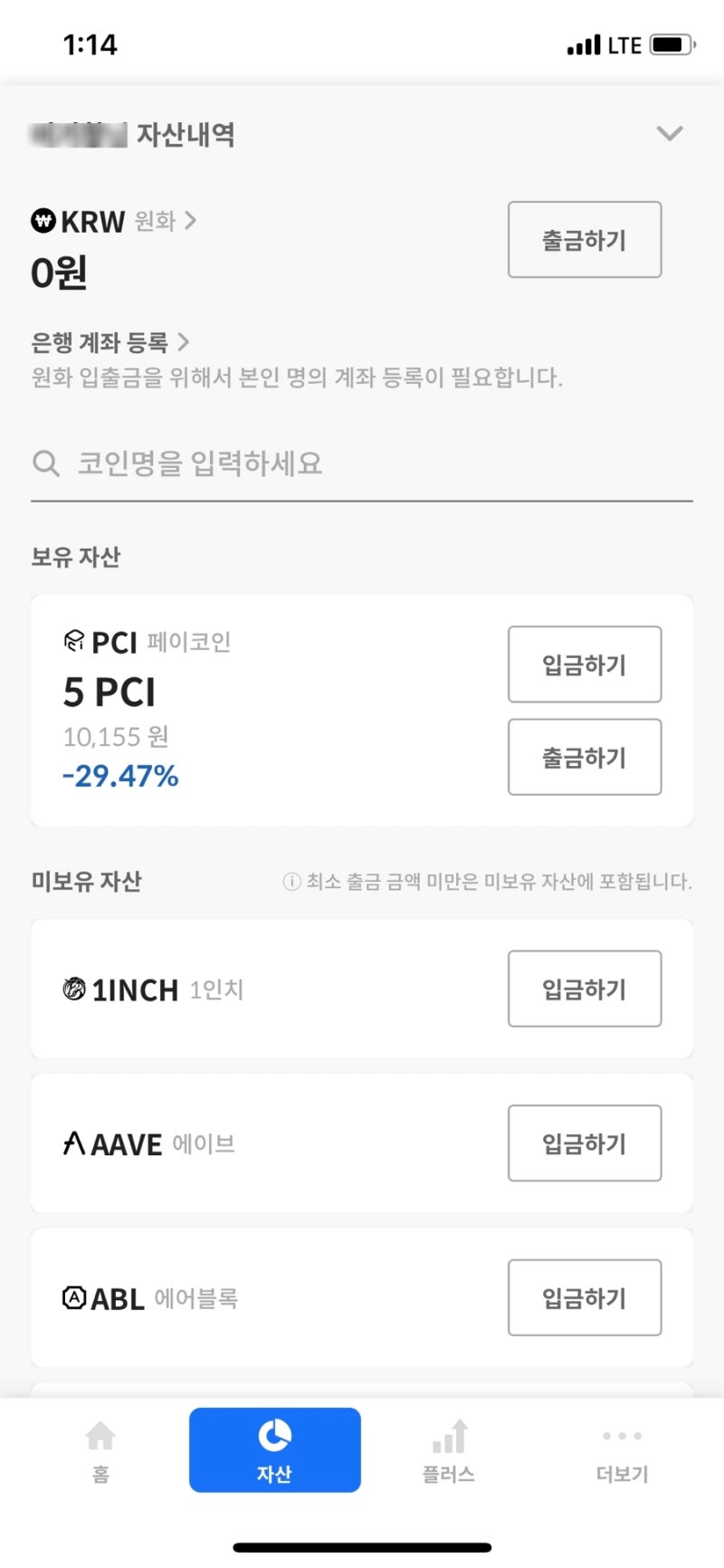
Task: Collapse the 자산내역 panel with top chevron
Action: coord(670,133)
